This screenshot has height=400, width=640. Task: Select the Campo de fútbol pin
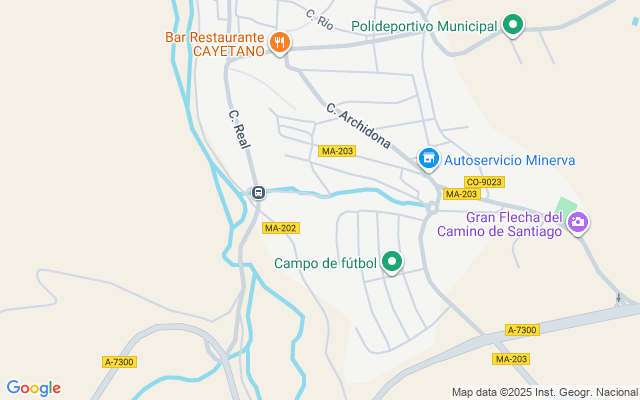pyautogui.click(x=393, y=263)
